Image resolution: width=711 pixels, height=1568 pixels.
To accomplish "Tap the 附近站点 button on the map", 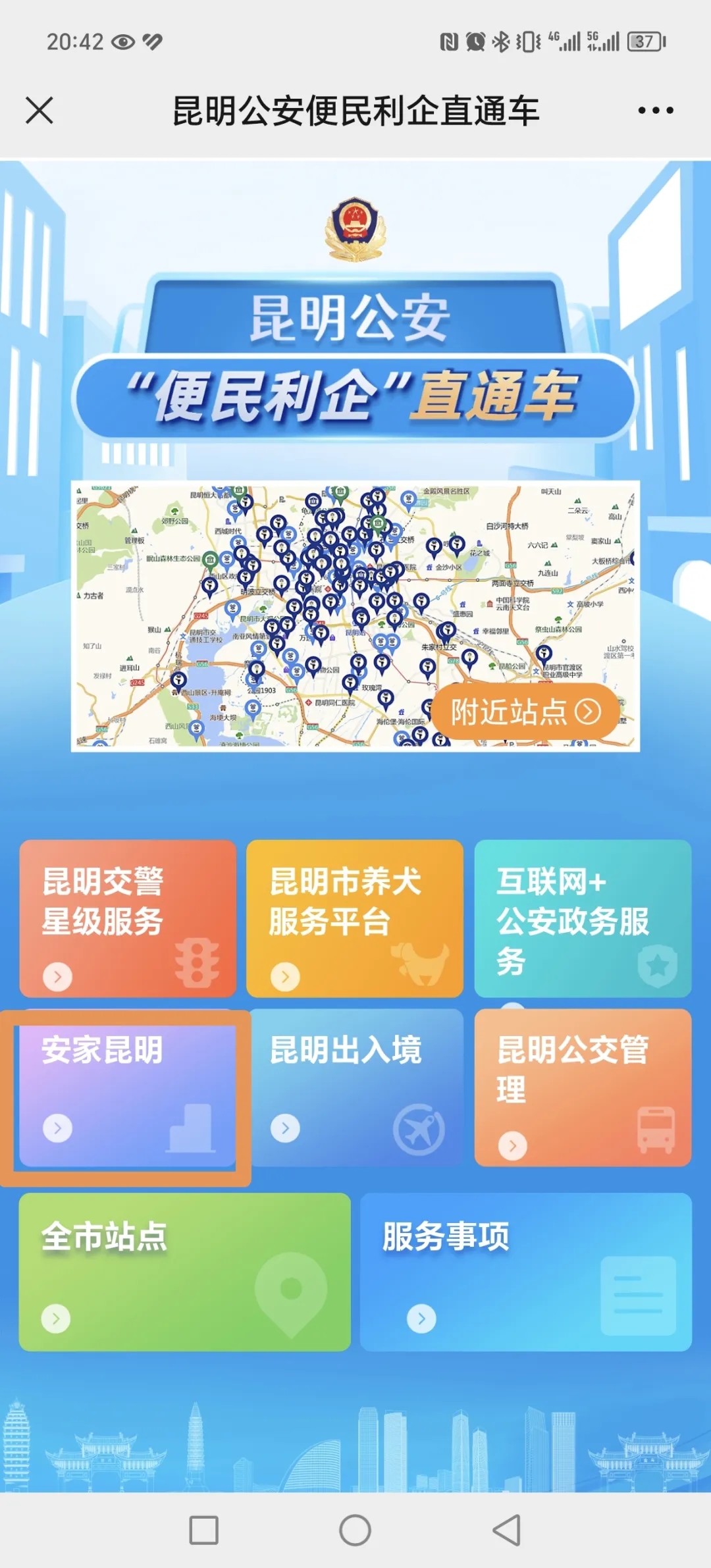I will [x=525, y=712].
